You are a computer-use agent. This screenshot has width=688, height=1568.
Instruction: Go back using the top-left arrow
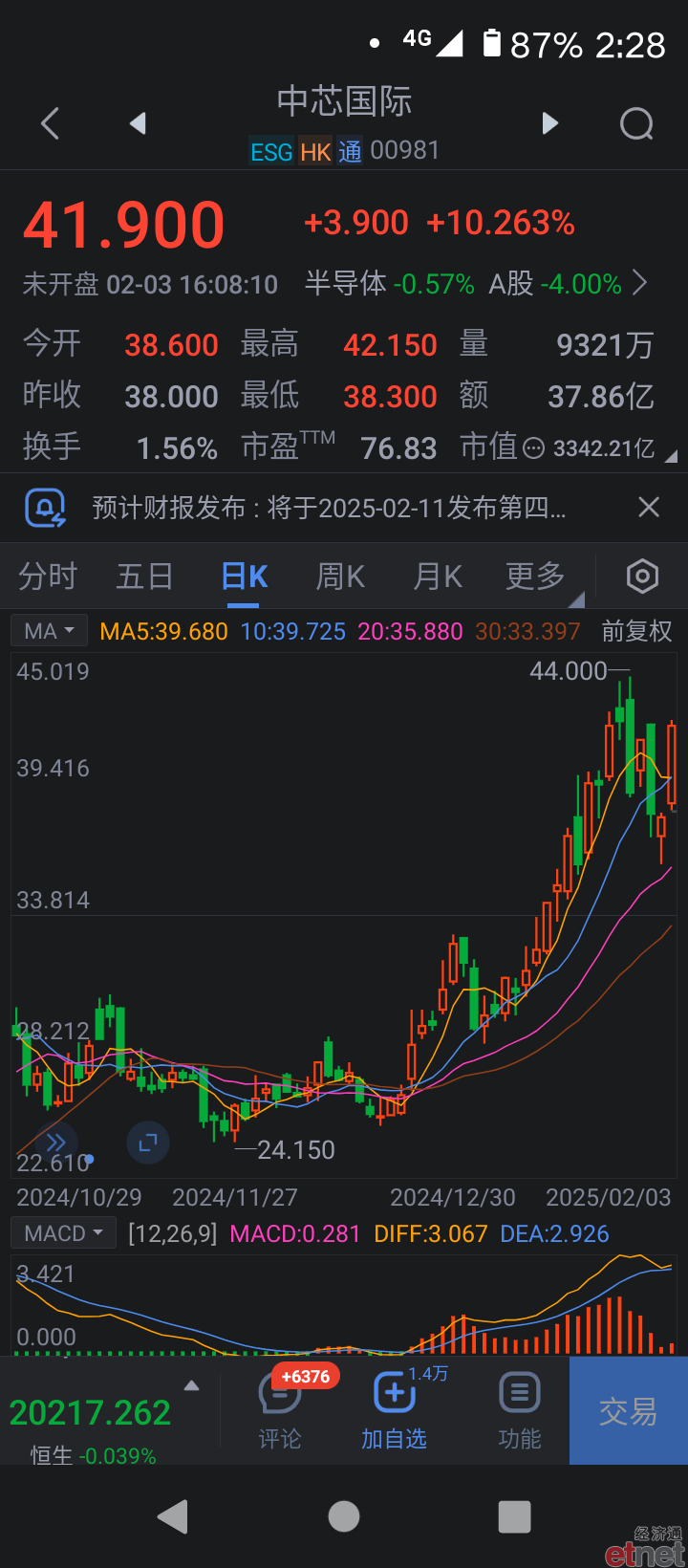(x=51, y=123)
